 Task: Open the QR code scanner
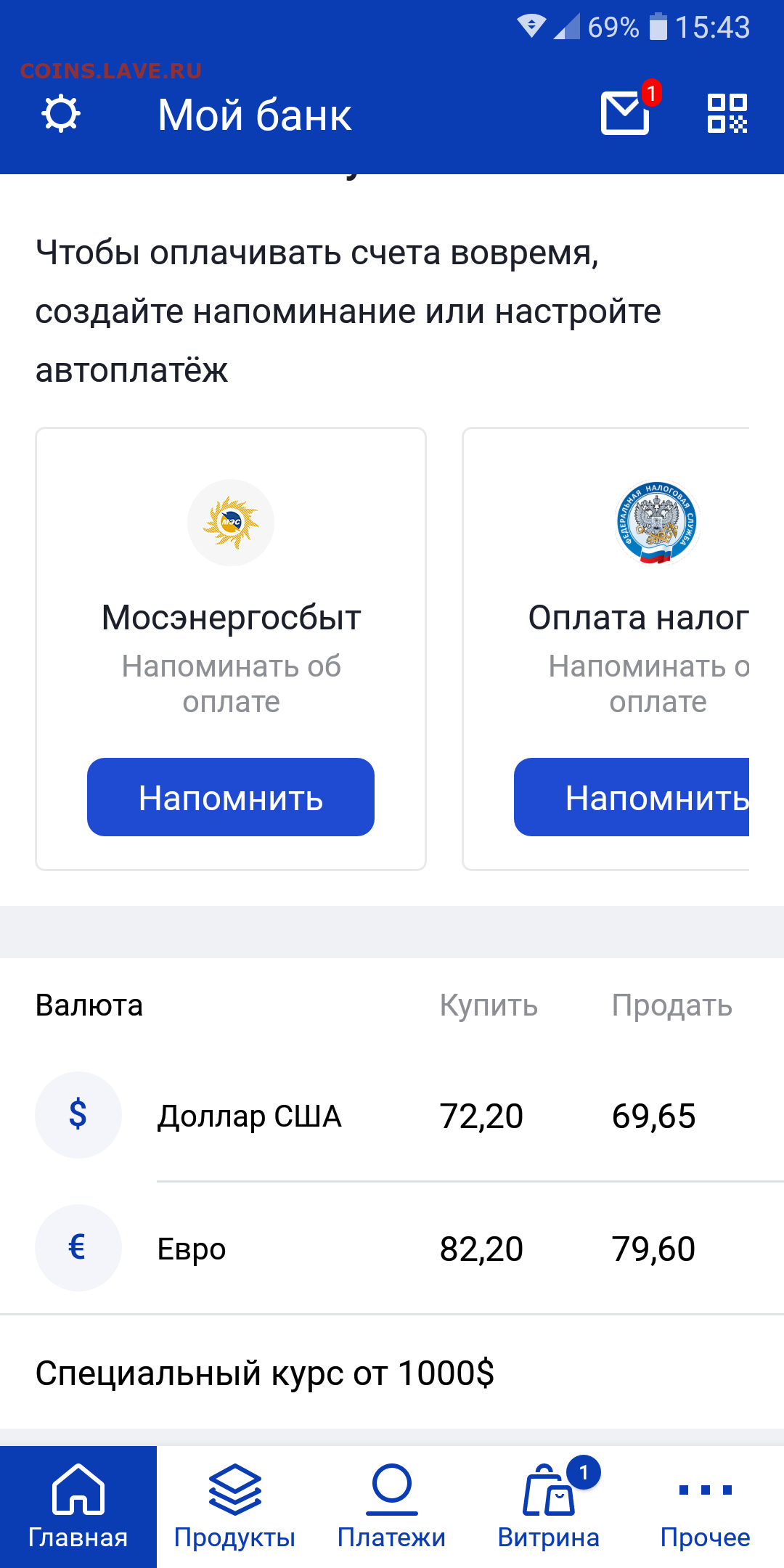pyautogui.click(x=727, y=114)
